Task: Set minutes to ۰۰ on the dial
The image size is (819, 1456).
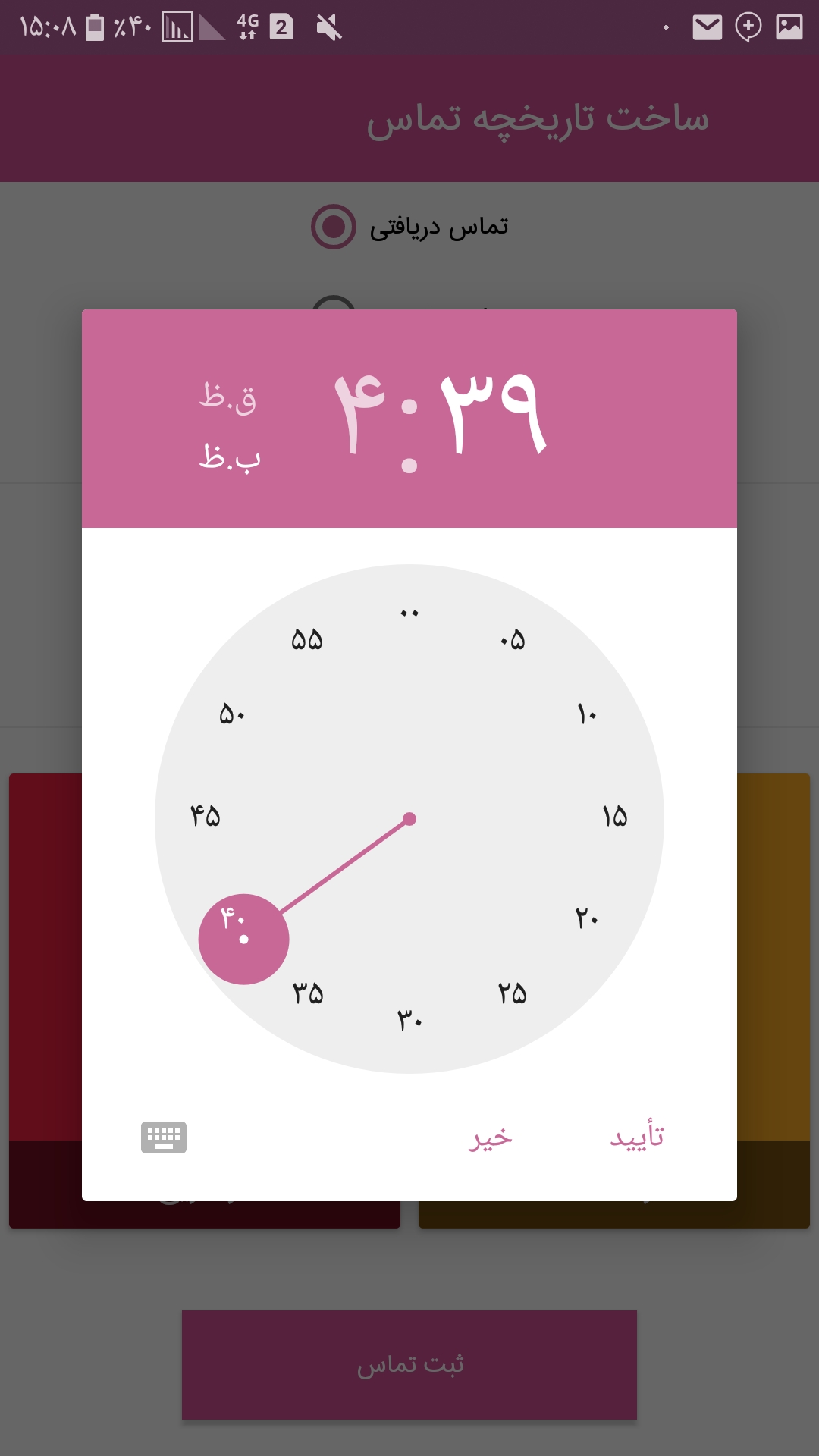Action: tap(409, 613)
